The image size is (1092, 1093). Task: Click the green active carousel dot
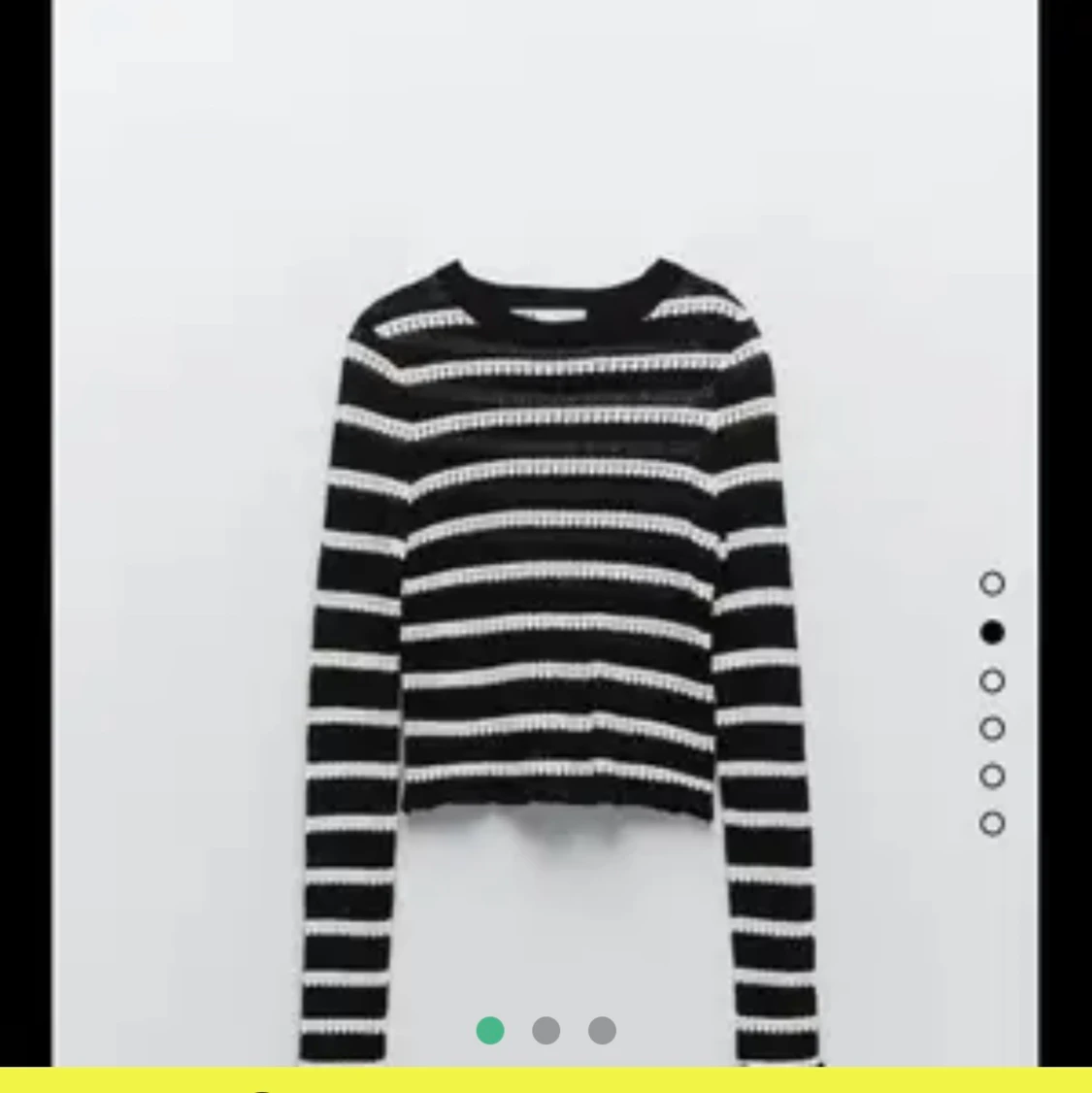[x=490, y=1032]
